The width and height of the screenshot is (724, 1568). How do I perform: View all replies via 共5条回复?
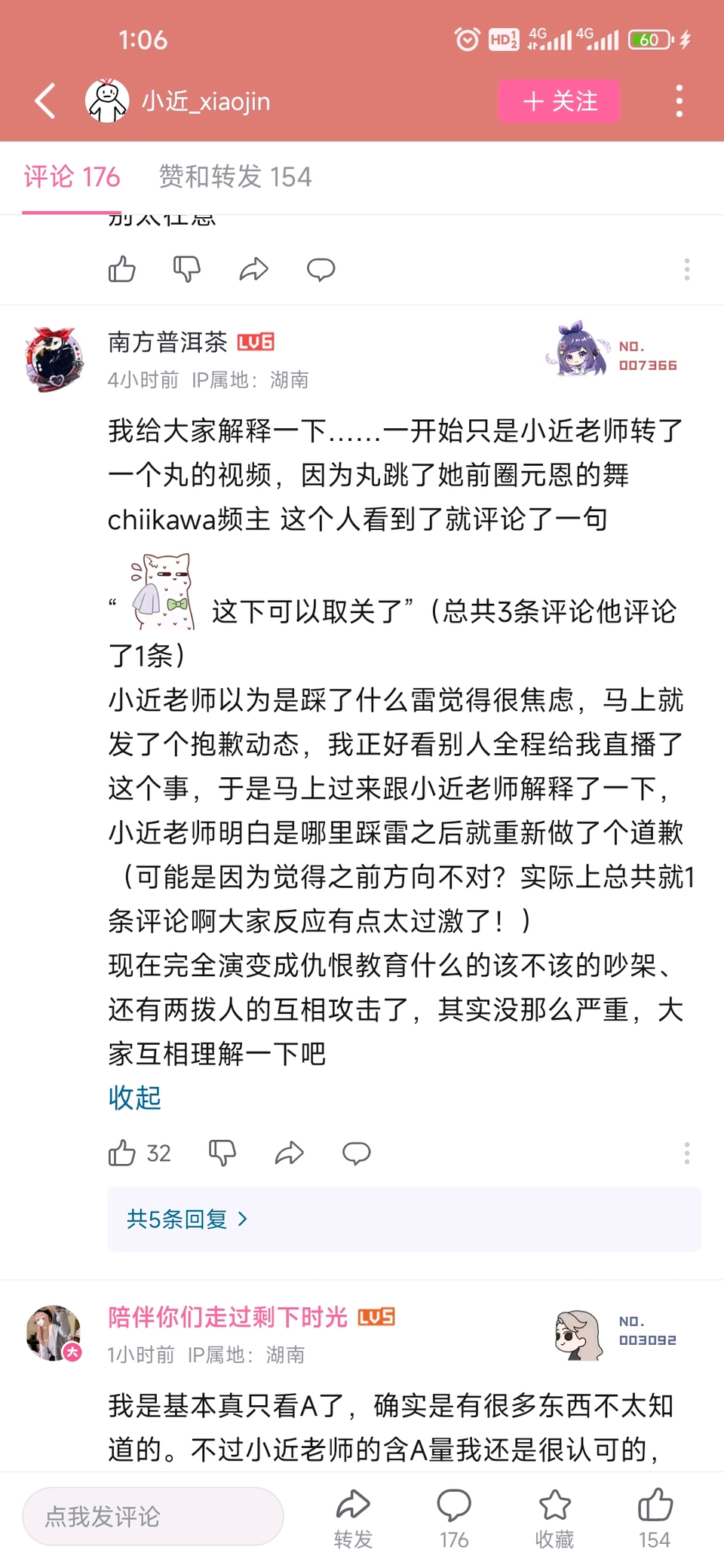(186, 1219)
